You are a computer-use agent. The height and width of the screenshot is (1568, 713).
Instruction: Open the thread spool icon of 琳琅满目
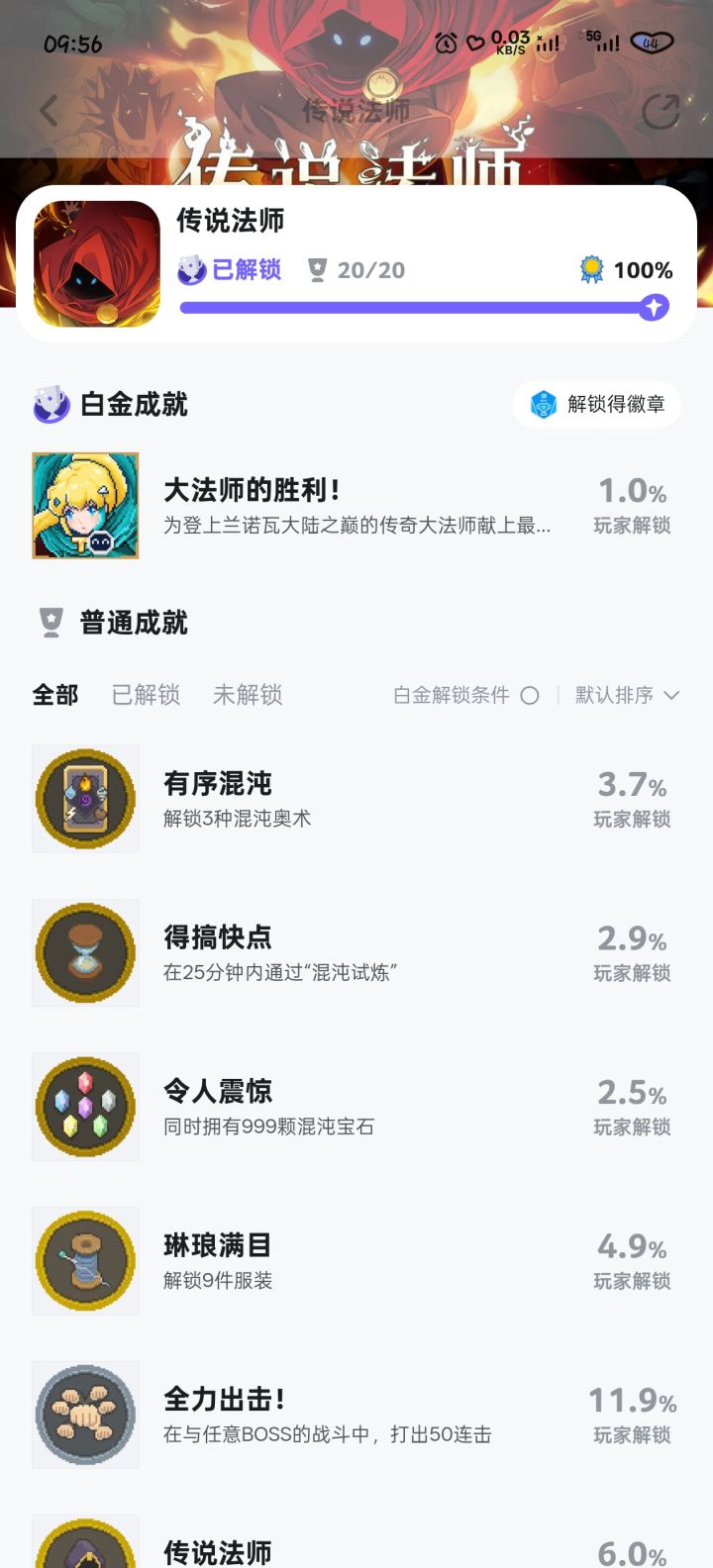85,1261
